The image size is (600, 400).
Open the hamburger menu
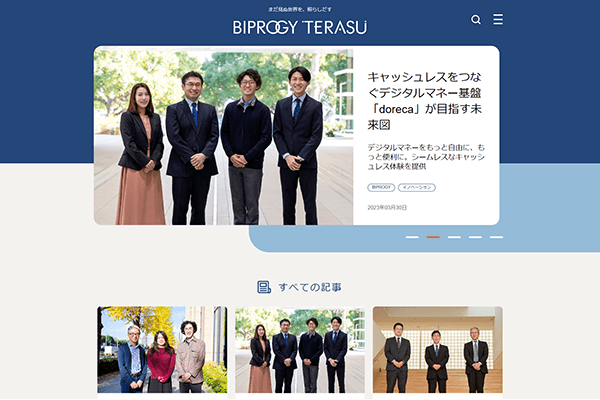coord(498,19)
